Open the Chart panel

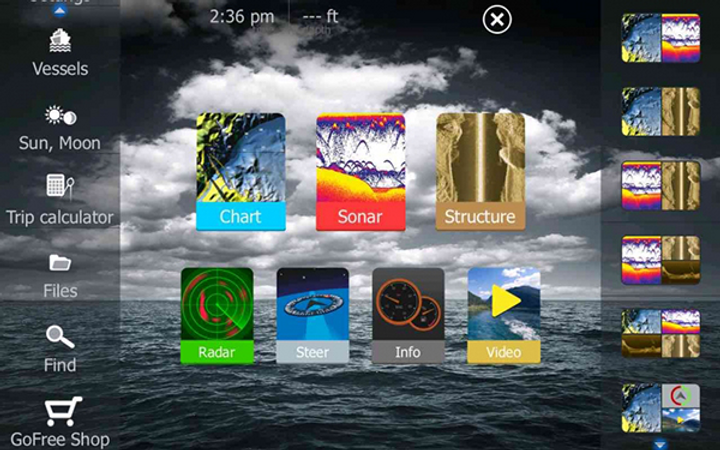tap(240, 171)
